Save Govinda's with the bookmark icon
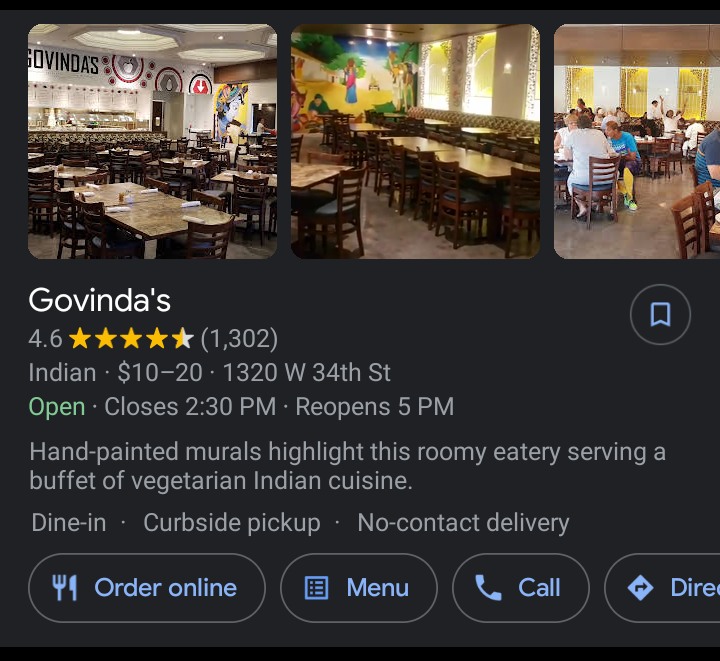The height and width of the screenshot is (661, 720). (660, 315)
